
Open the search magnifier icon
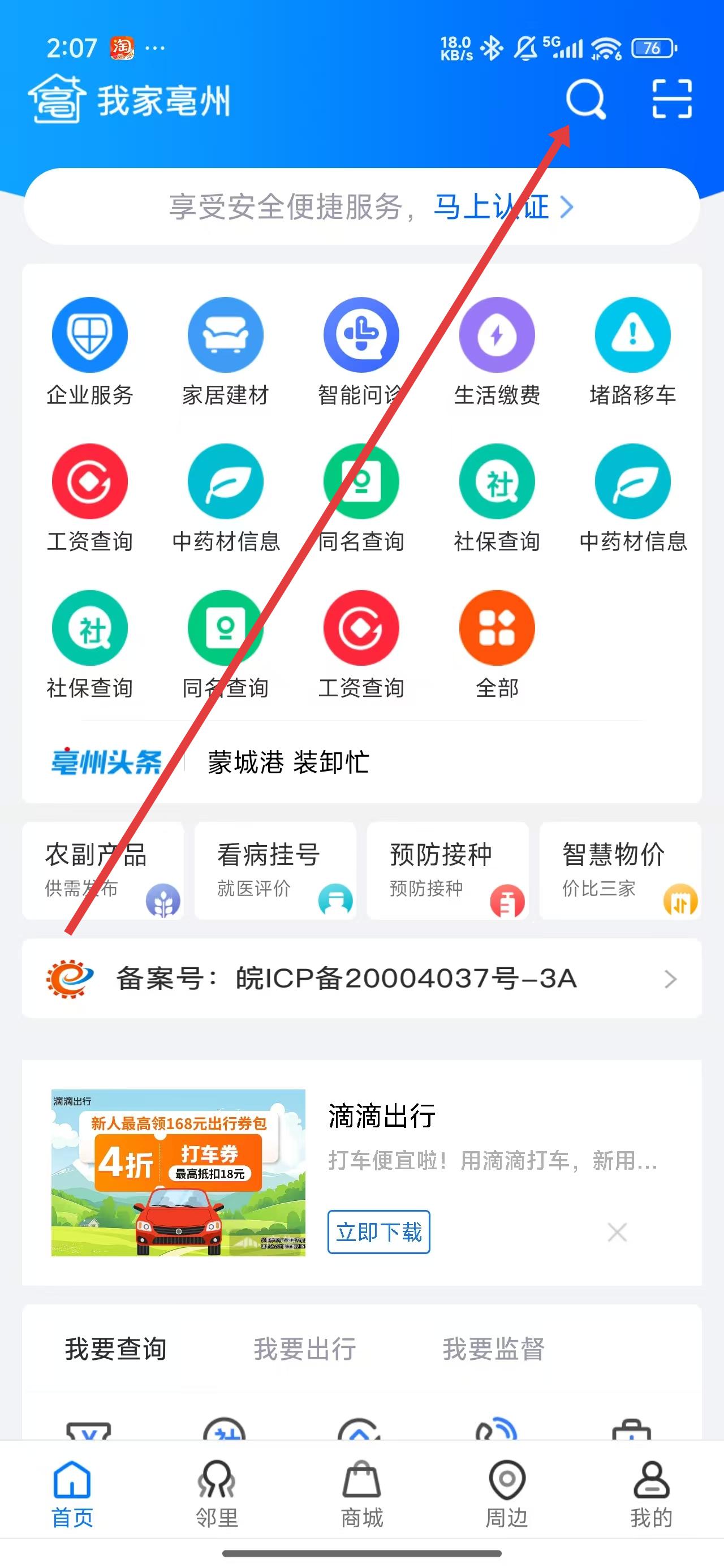click(585, 99)
